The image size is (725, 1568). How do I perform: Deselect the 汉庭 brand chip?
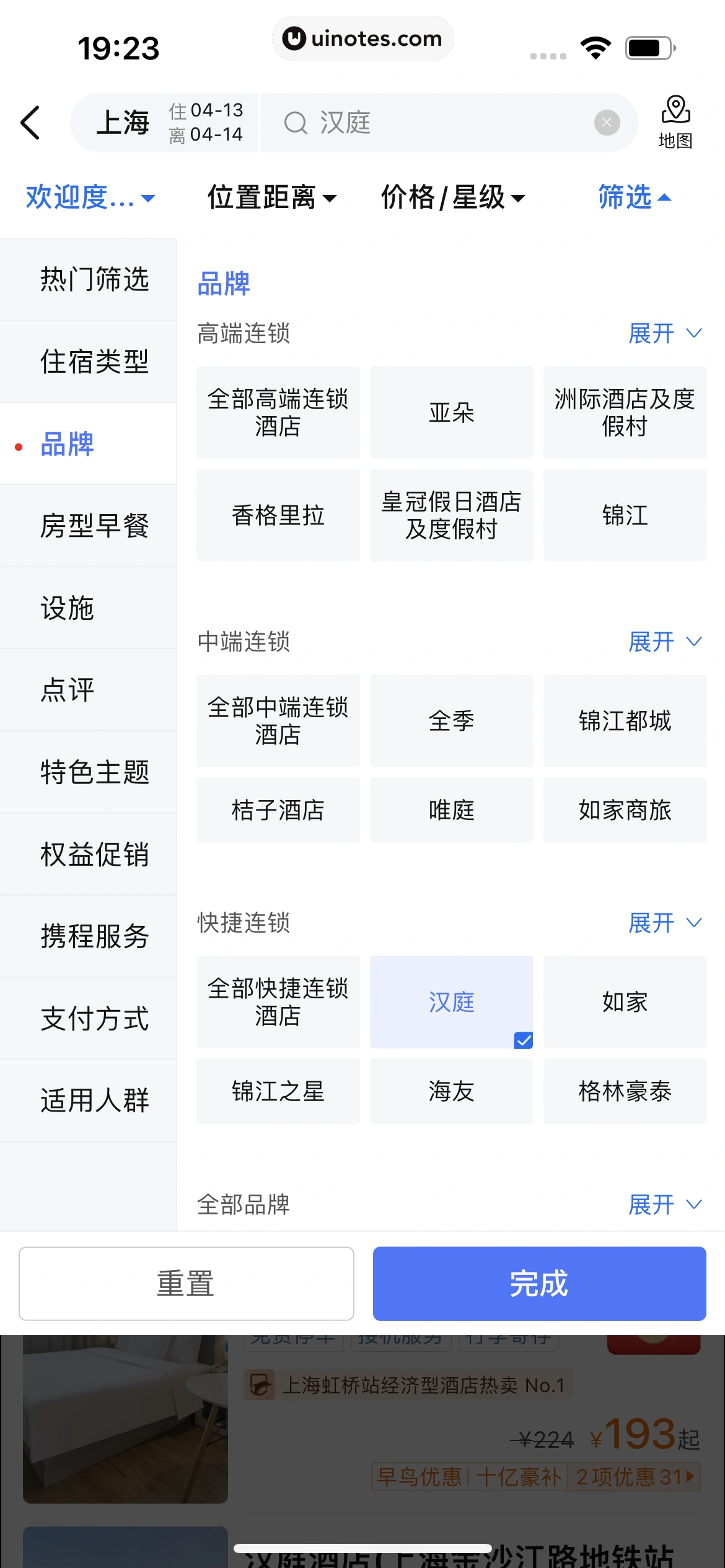451,1002
